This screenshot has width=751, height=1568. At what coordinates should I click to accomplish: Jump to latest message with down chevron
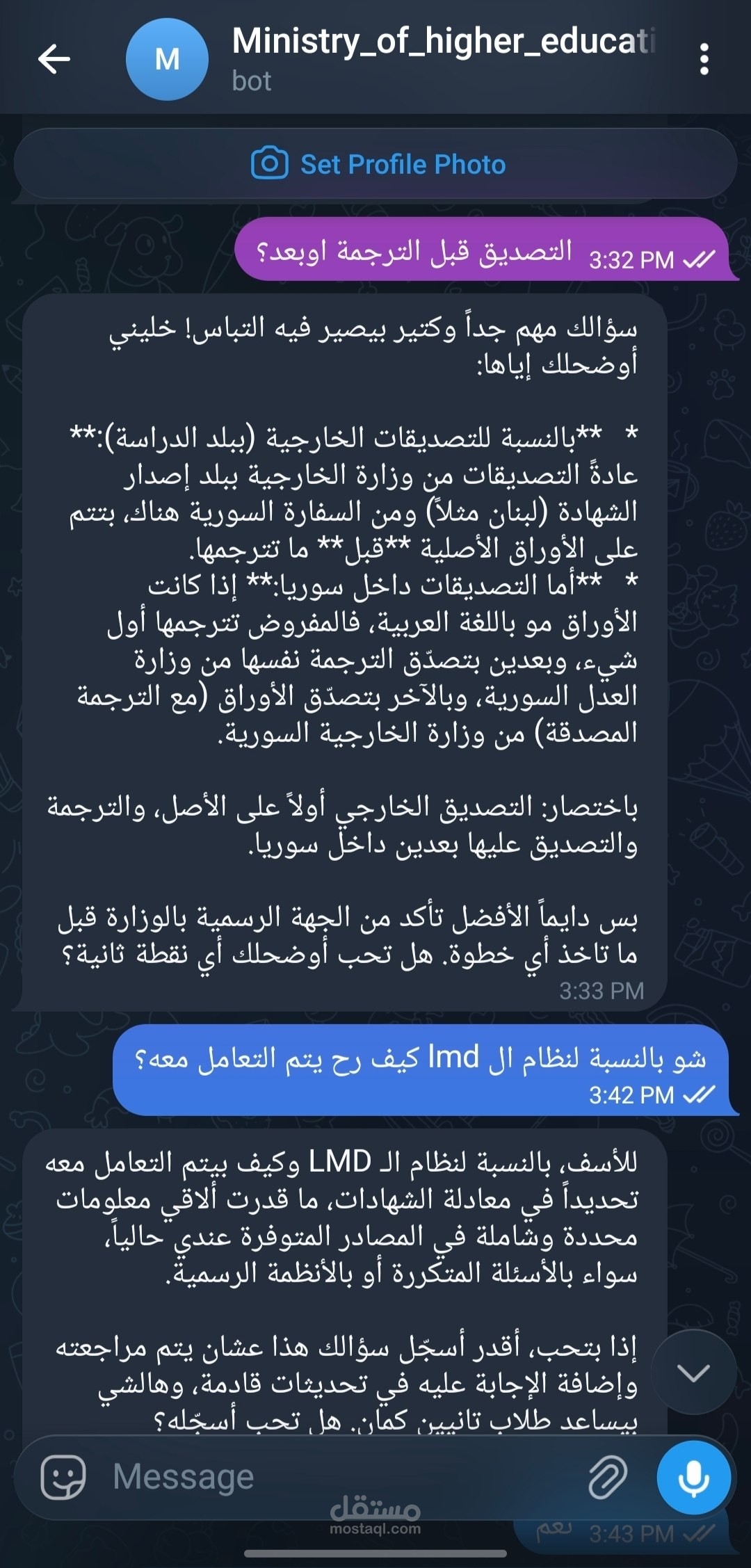[693, 1372]
